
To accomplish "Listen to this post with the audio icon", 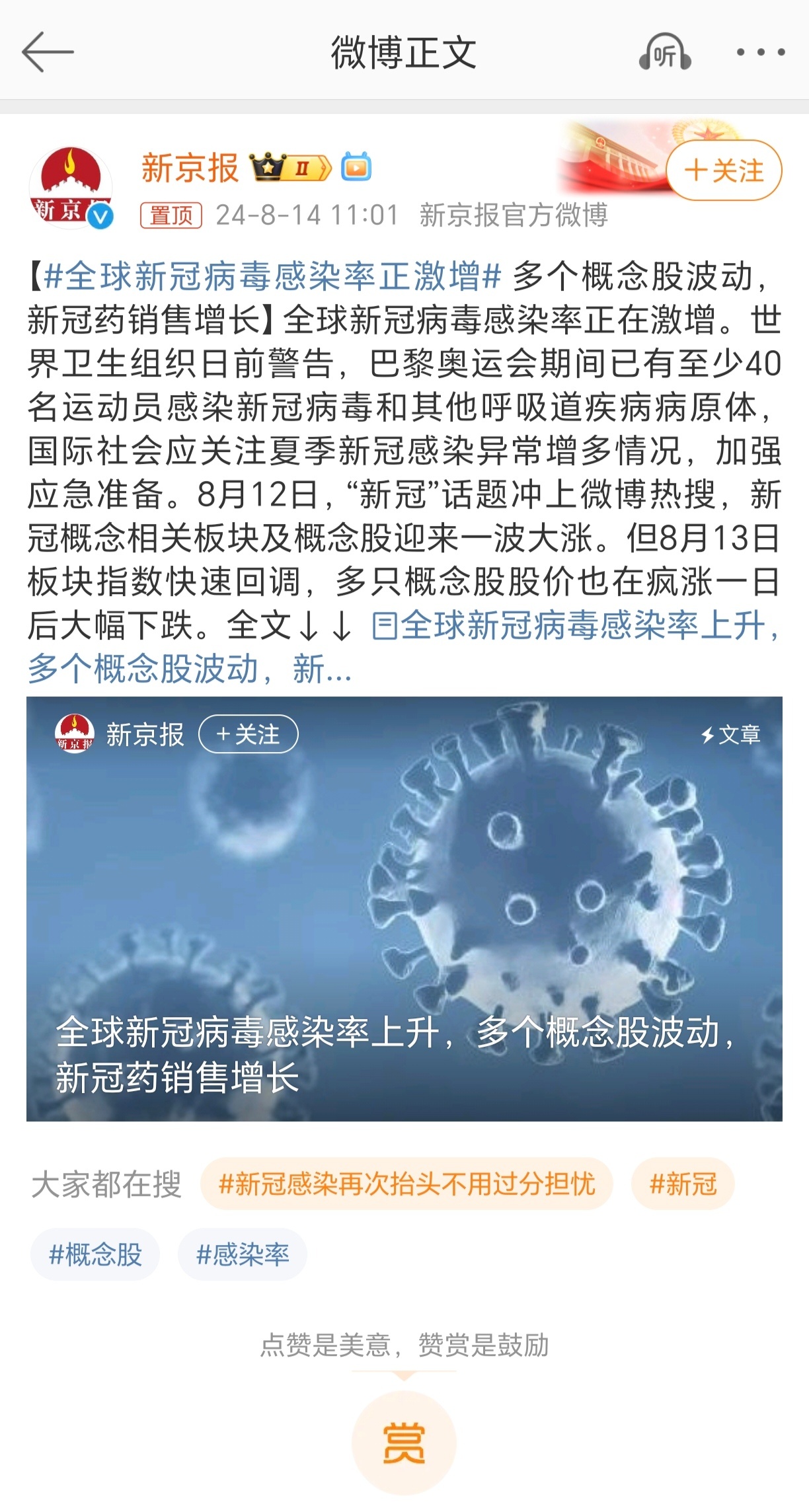I will click(x=664, y=53).
